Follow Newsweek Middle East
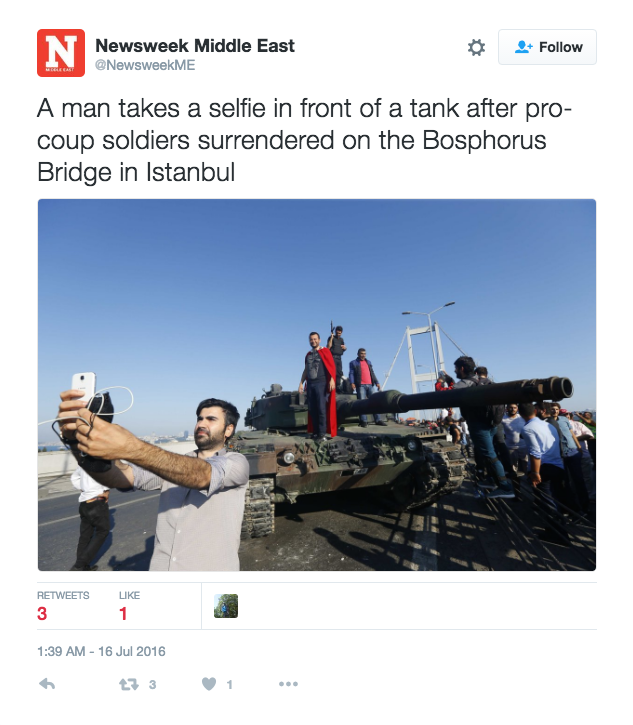This screenshot has width=633, height=725. pyautogui.click(x=547, y=47)
